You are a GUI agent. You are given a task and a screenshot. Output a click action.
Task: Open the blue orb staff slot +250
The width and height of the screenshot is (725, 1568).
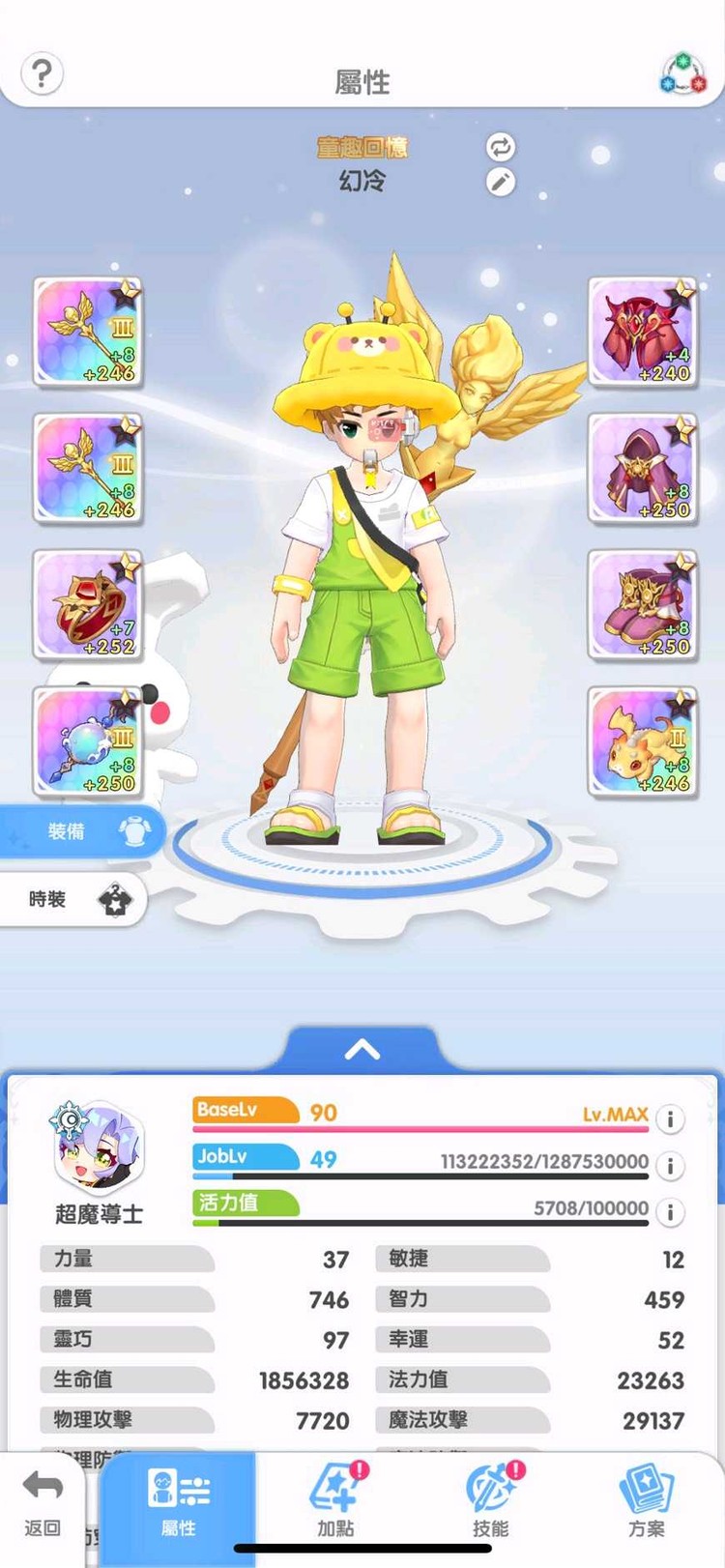pyautogui.click(x=88, y=741)
